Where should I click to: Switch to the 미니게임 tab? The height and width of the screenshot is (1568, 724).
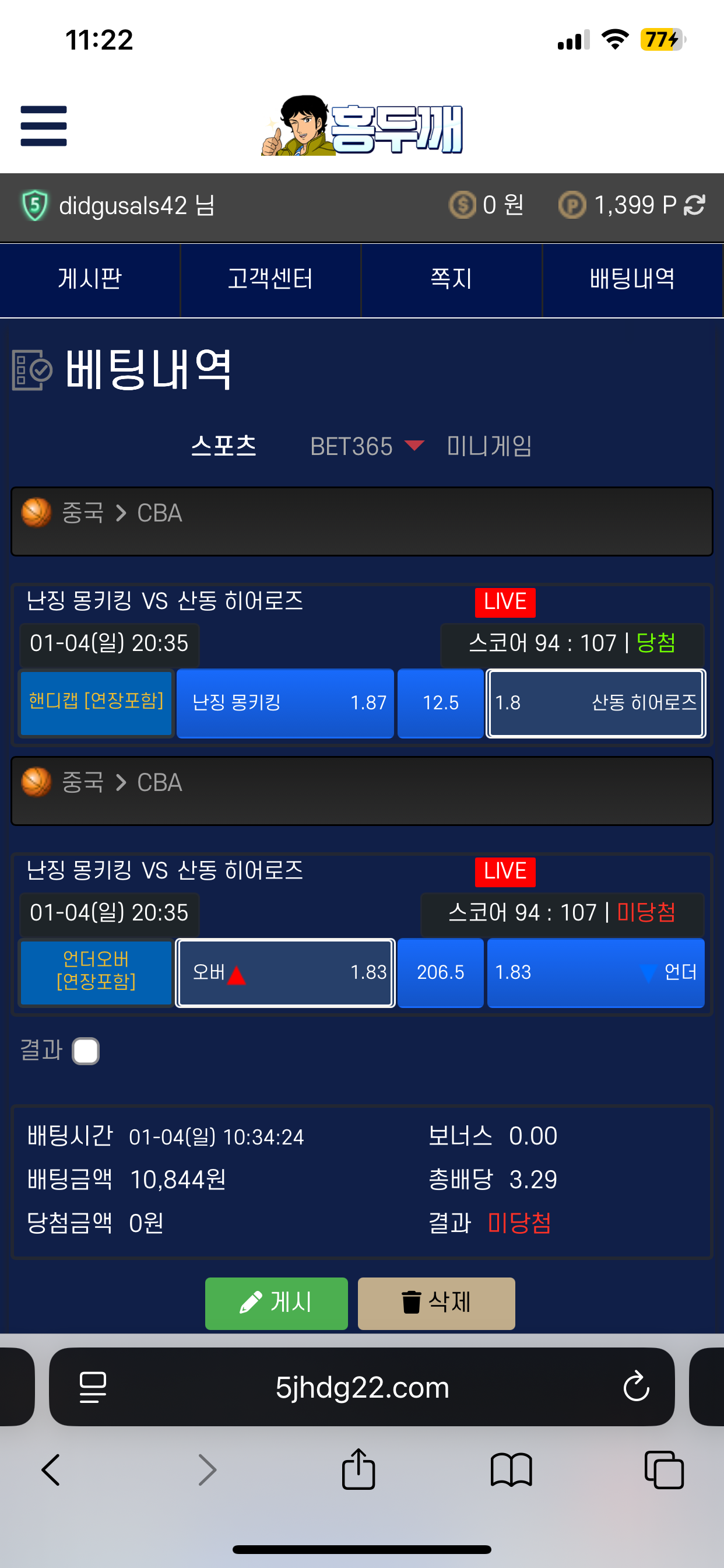(489, 446)
